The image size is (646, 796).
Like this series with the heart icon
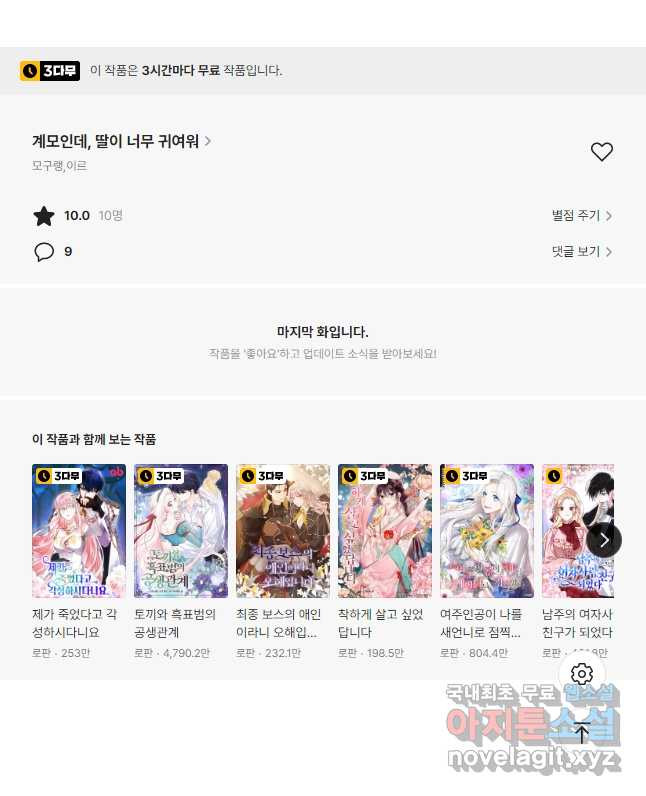[x=601, y=152]
